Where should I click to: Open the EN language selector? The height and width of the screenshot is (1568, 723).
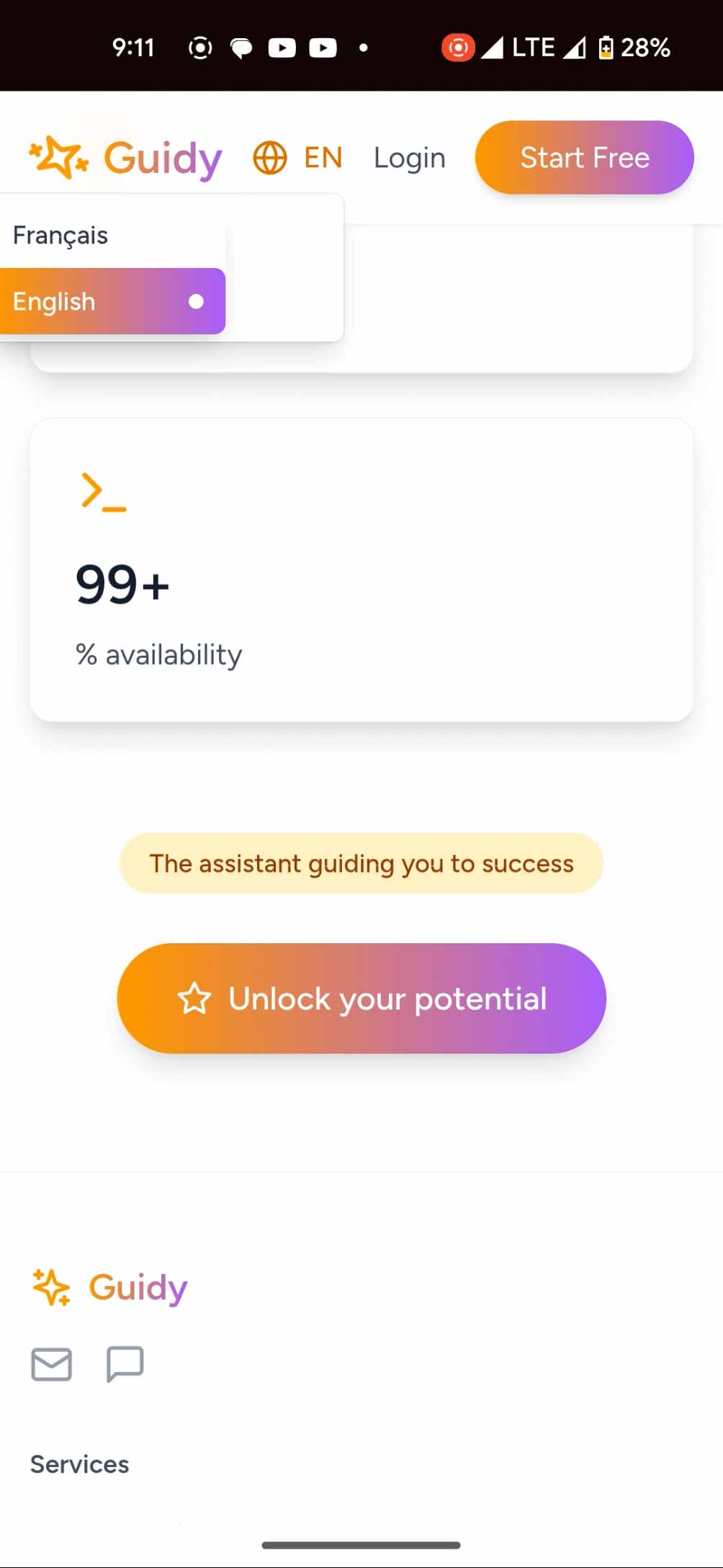tap(298, 158)
